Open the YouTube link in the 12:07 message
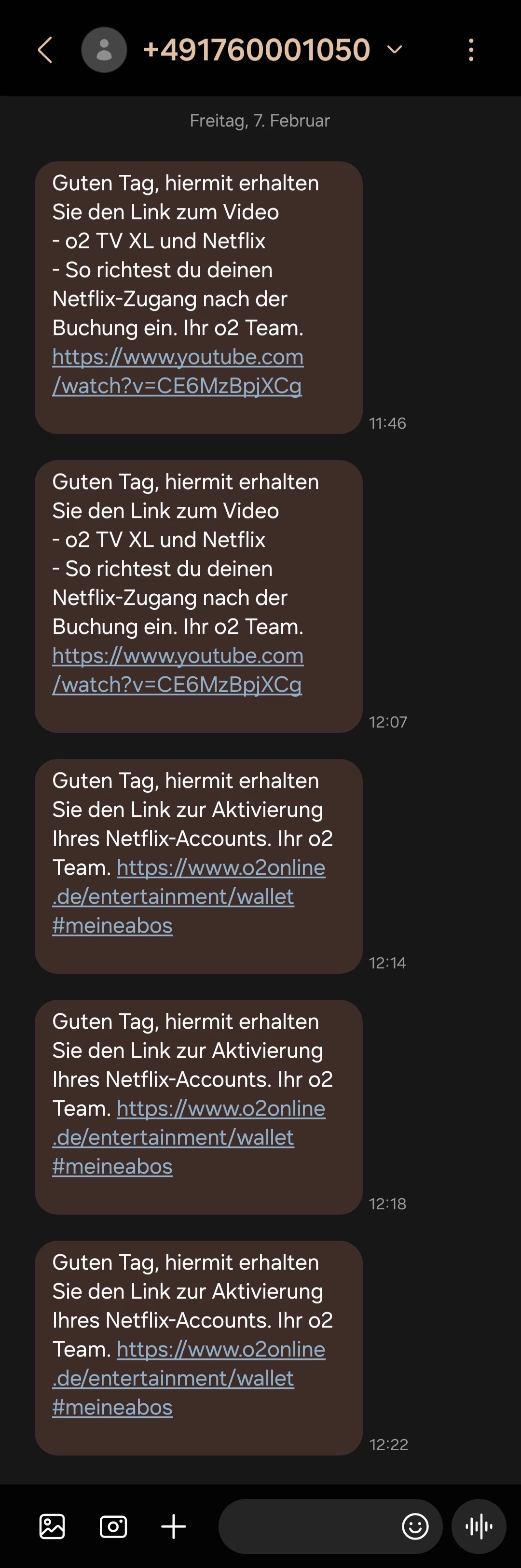 point(178,670)
